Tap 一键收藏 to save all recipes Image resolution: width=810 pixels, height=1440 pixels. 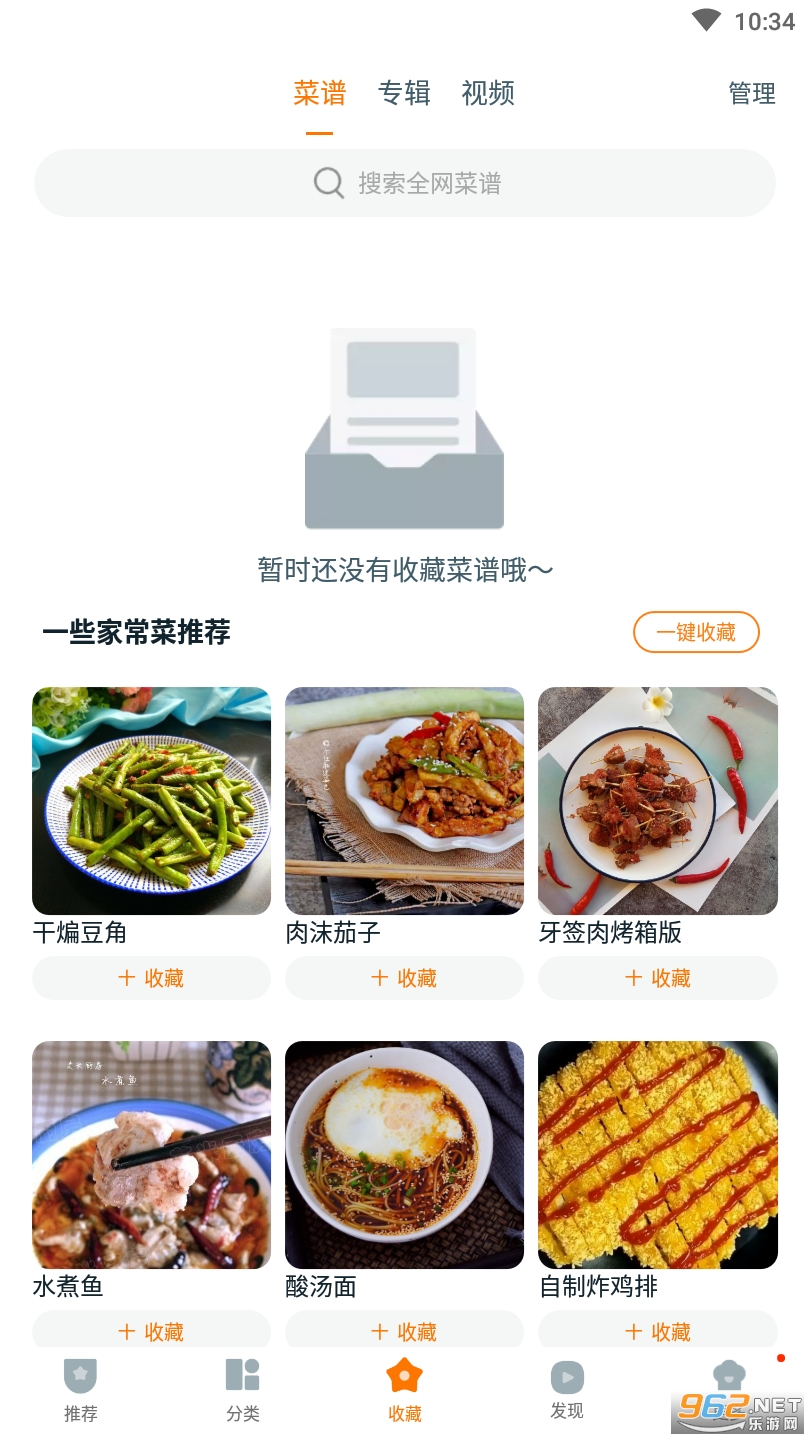(x=696, y=632)
